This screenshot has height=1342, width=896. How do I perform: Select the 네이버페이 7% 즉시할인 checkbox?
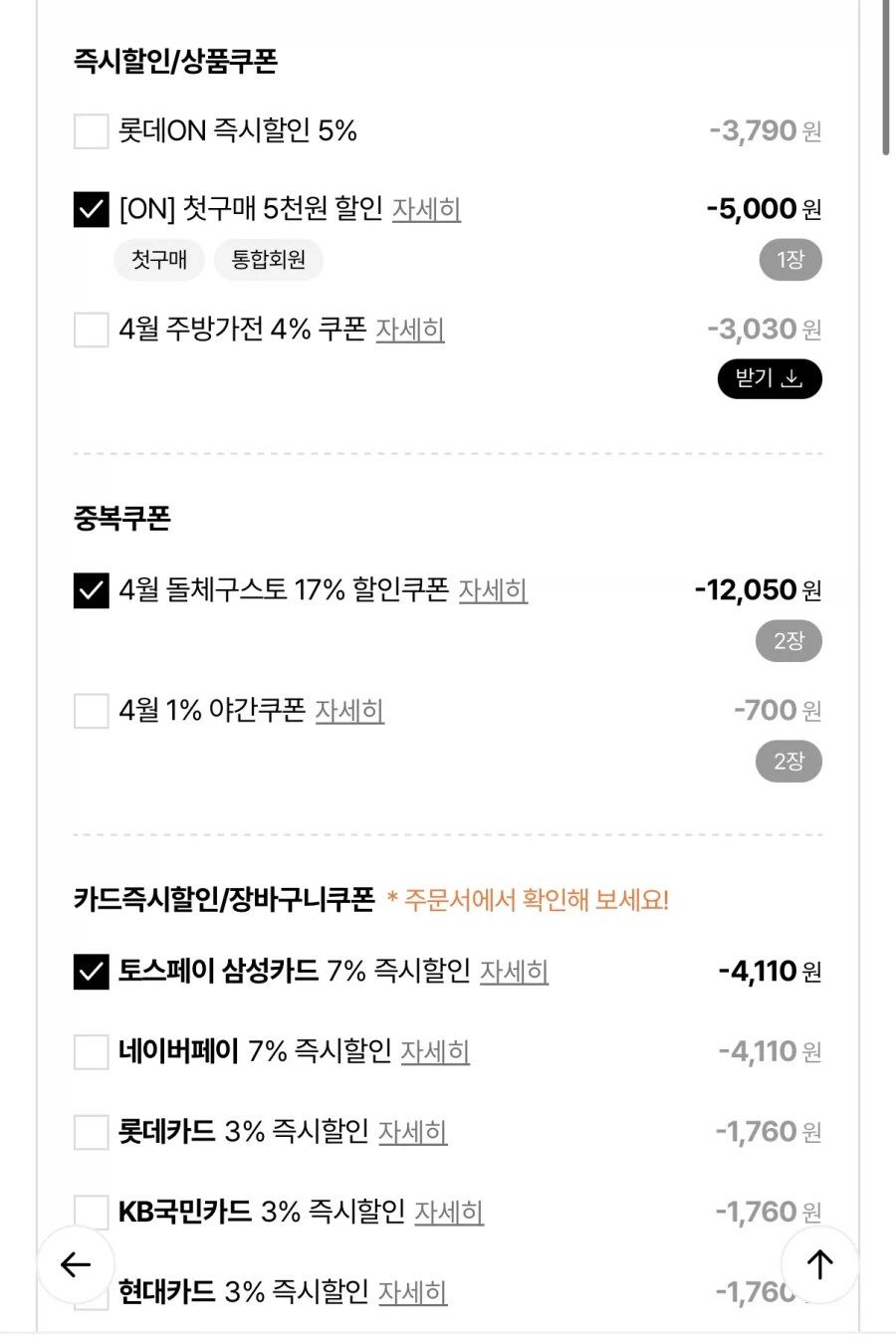(90, 1051)
